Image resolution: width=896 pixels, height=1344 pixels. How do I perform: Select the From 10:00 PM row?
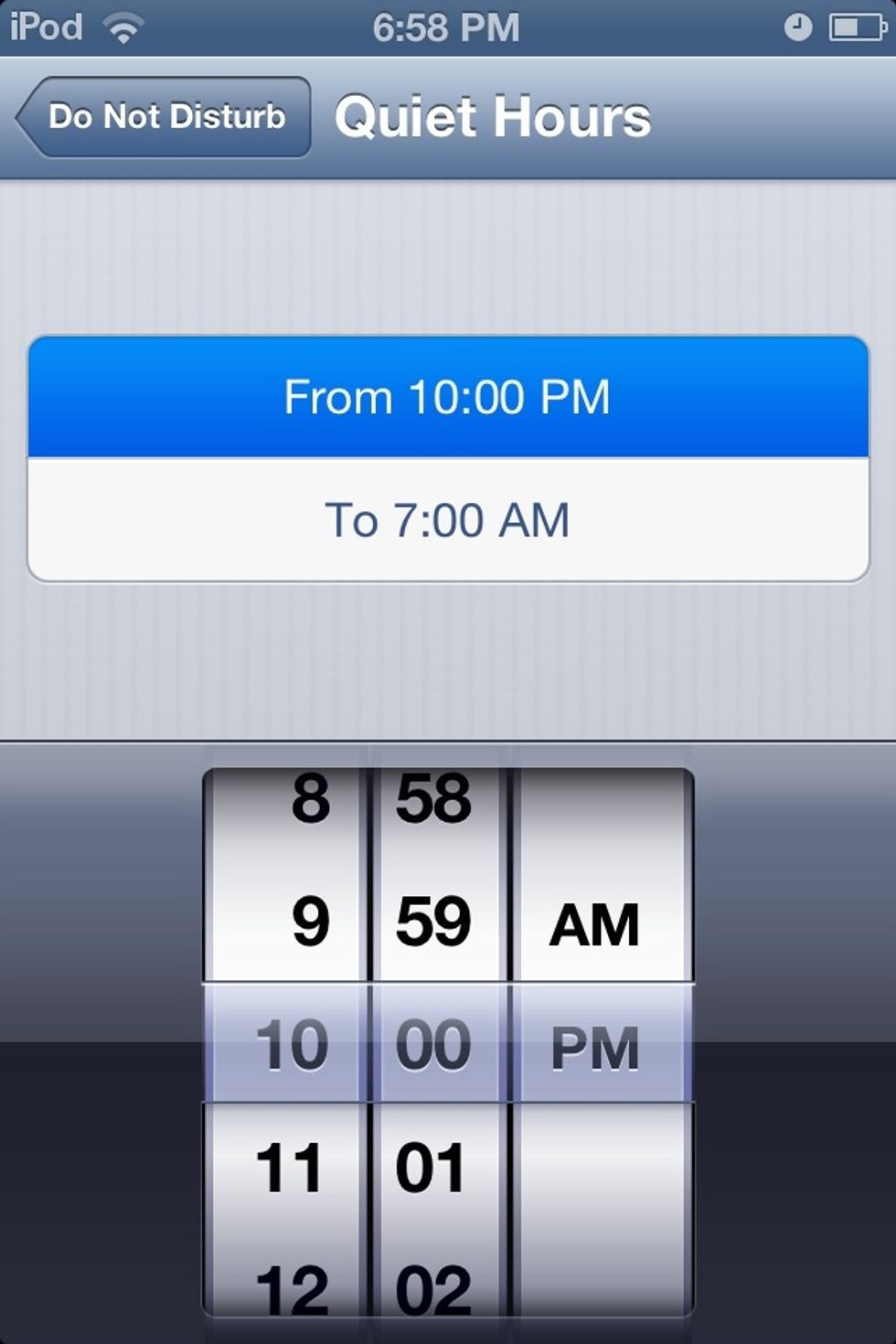pyautogui.click(x=448, y=397)
